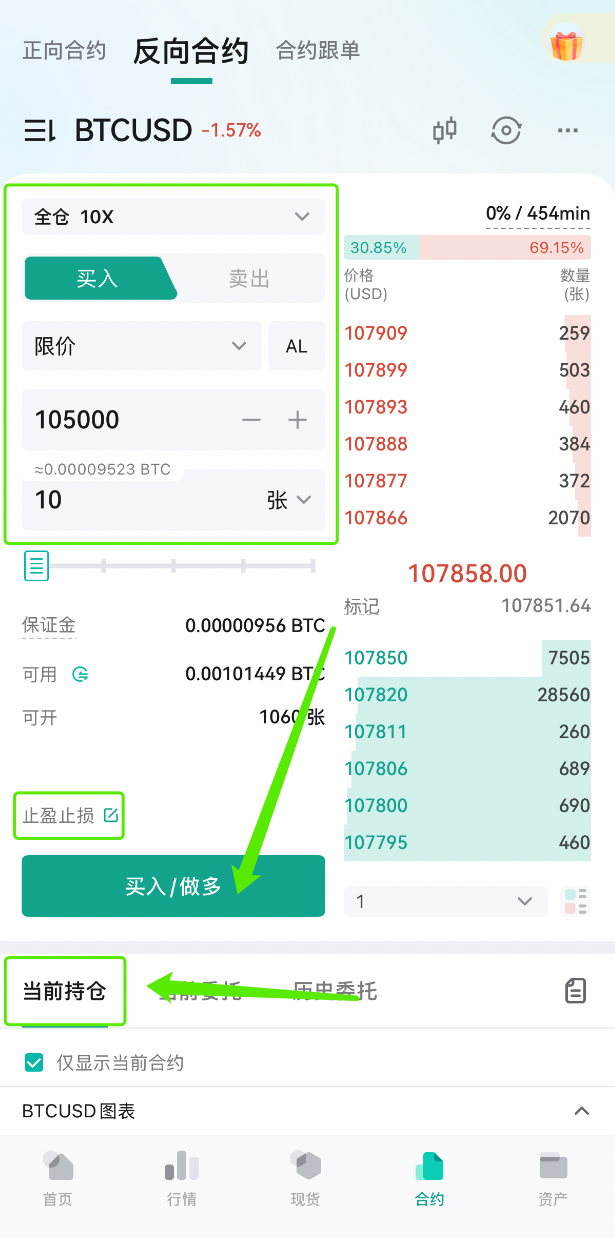
Task: Edit 止盈止损 take-profit stop-loss settings
Action: [x=70, y=816]
